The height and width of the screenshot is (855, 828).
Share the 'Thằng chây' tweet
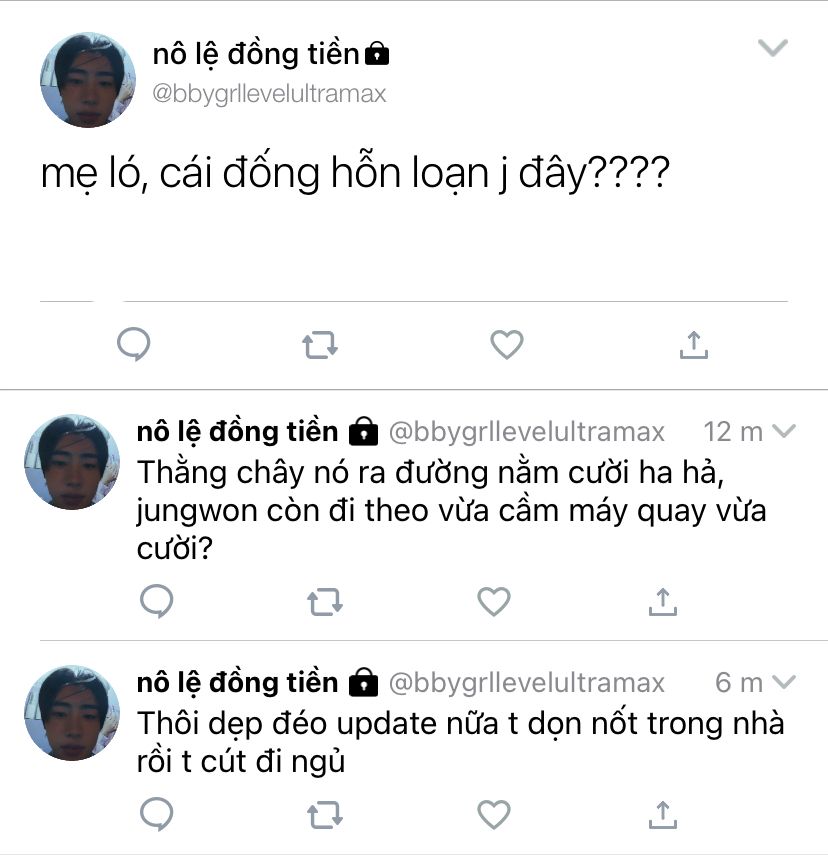663,601
